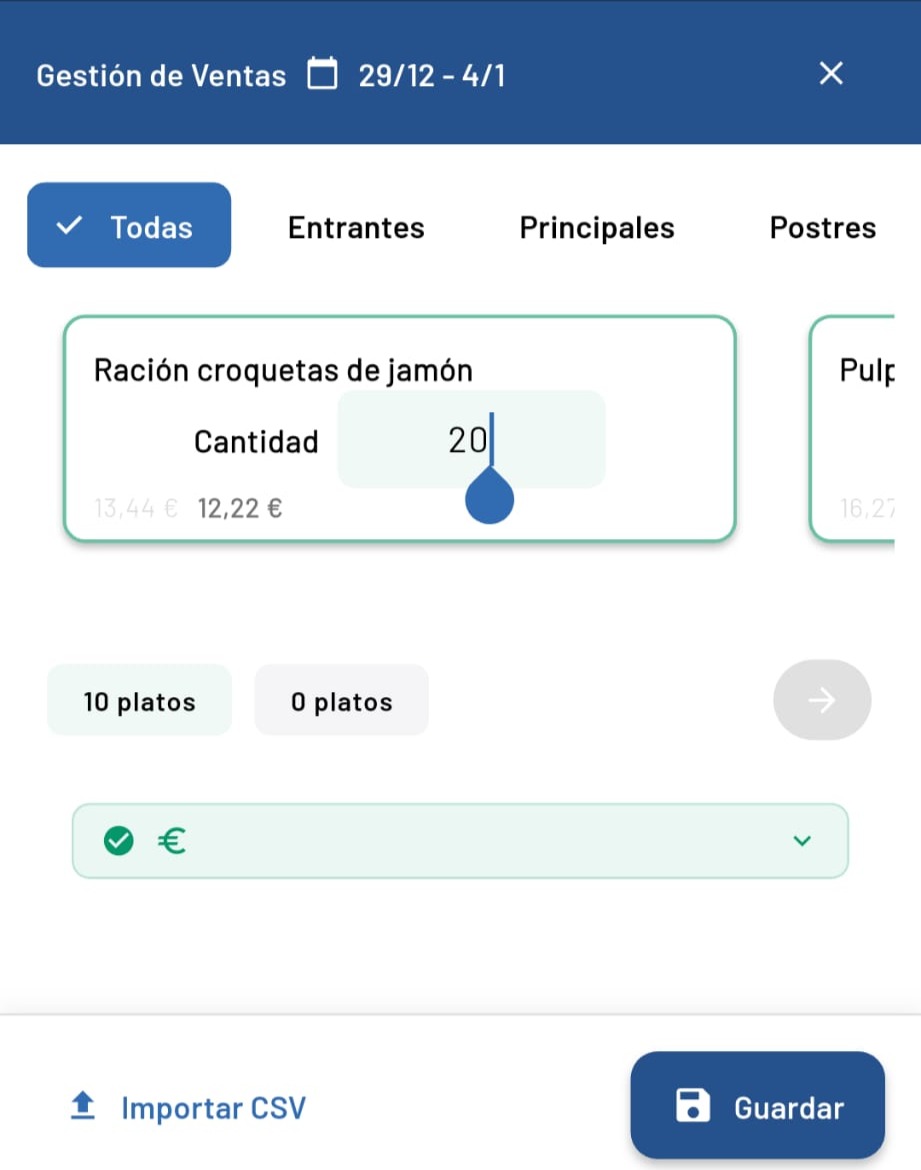
Task: Click the Cantidad input showing 20
Action: (470, 440)
